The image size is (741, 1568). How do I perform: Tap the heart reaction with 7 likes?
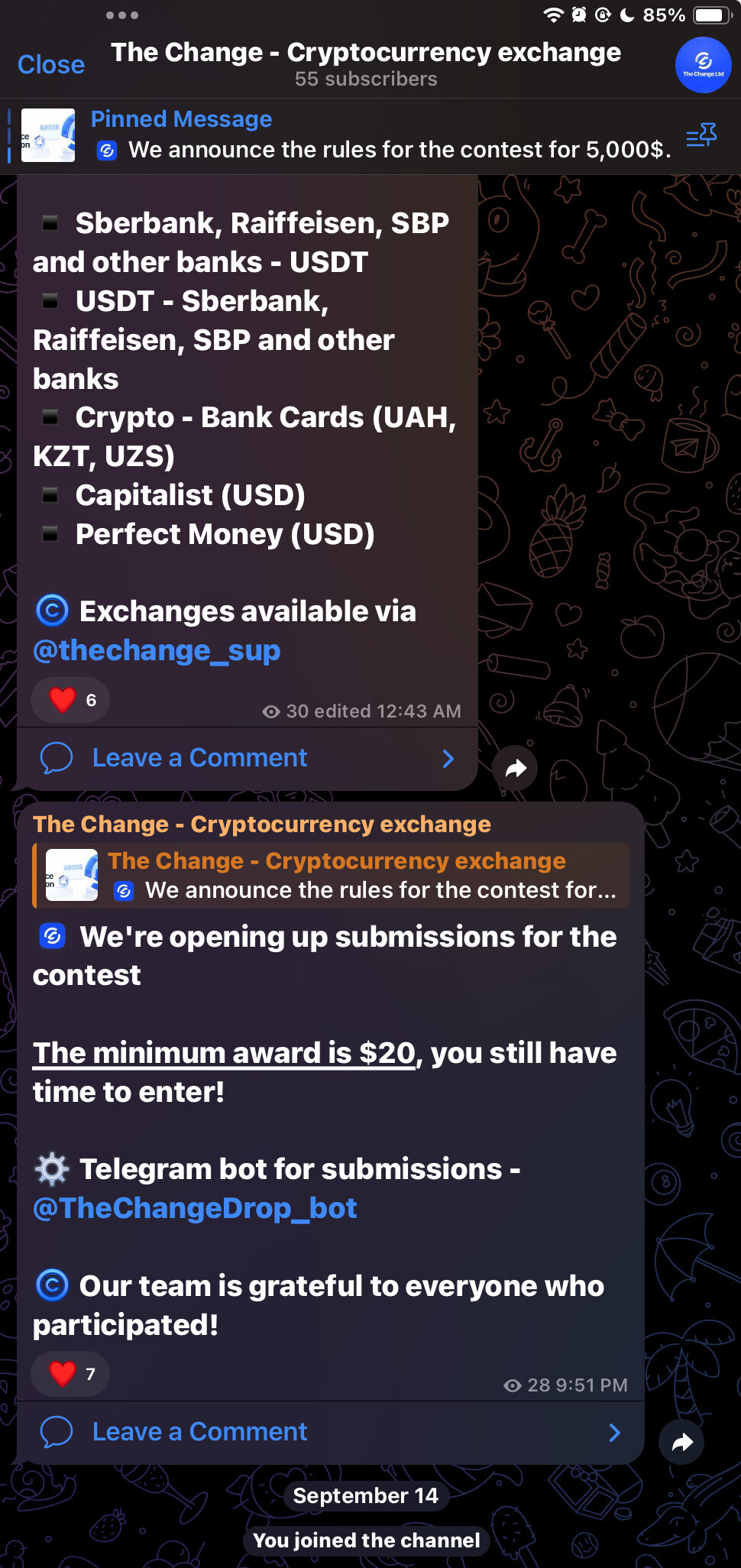[70, 1374]
